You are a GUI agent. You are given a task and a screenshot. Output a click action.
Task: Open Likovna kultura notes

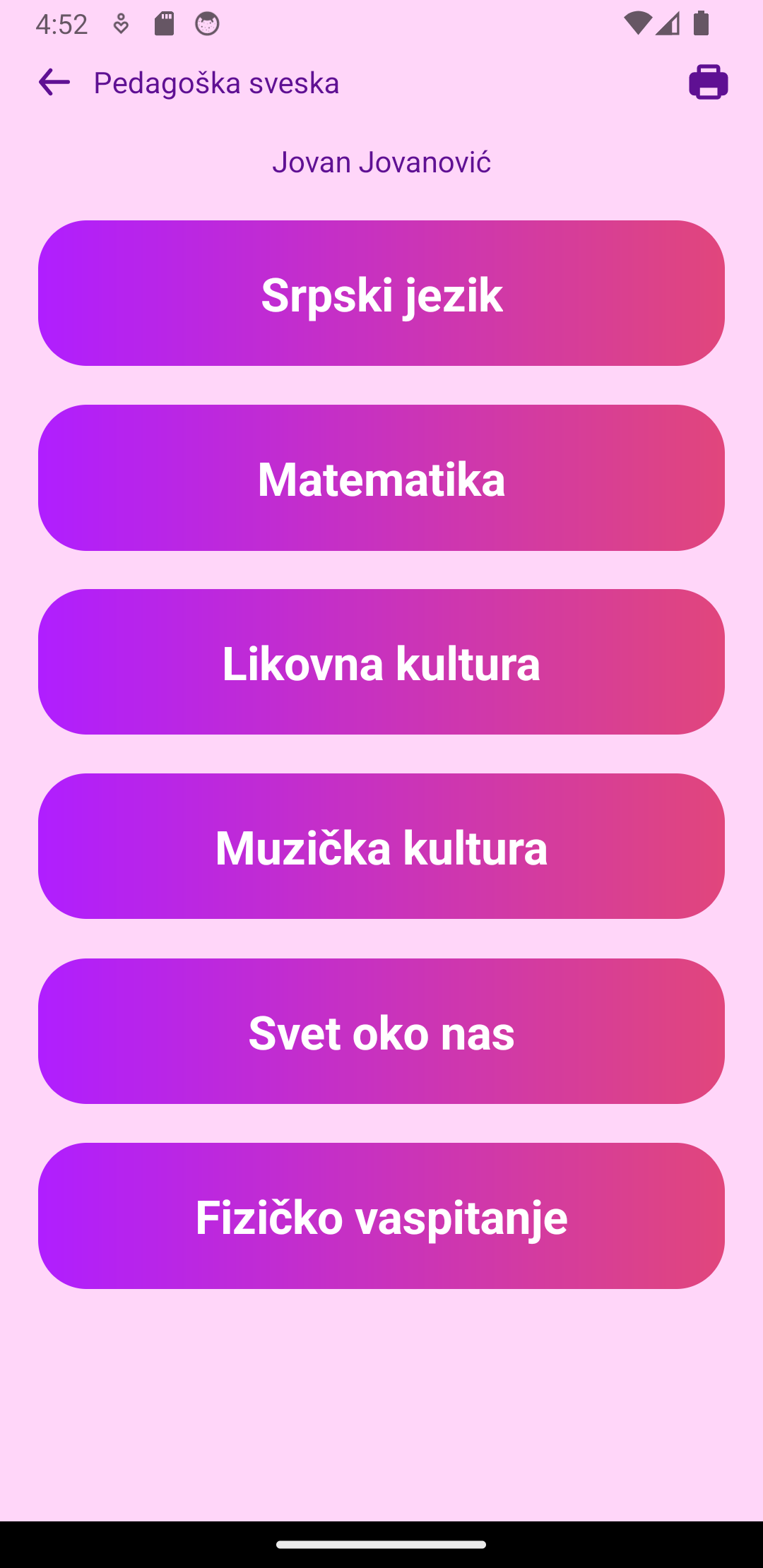(x=381, y=662)
